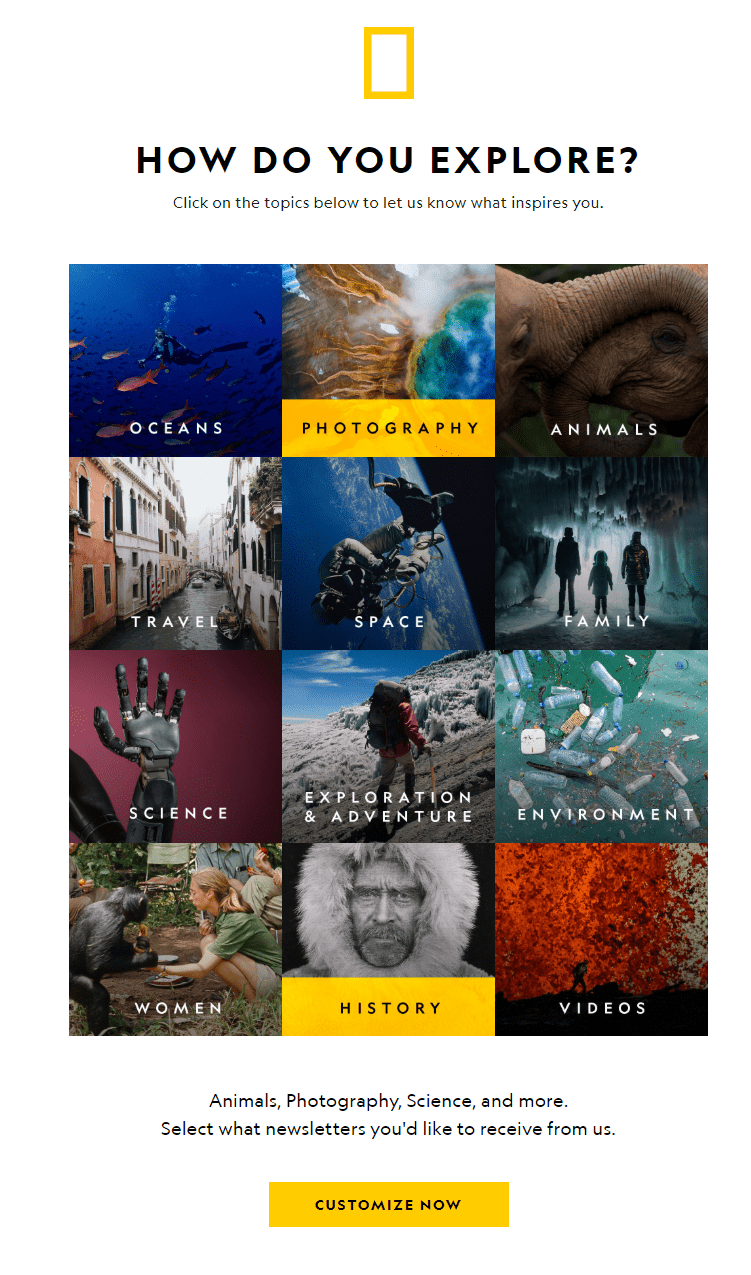This screenshot has height=1275, width=751.
Task: Select the Science robotic hand tile
Action: click(x=175, y=746)
